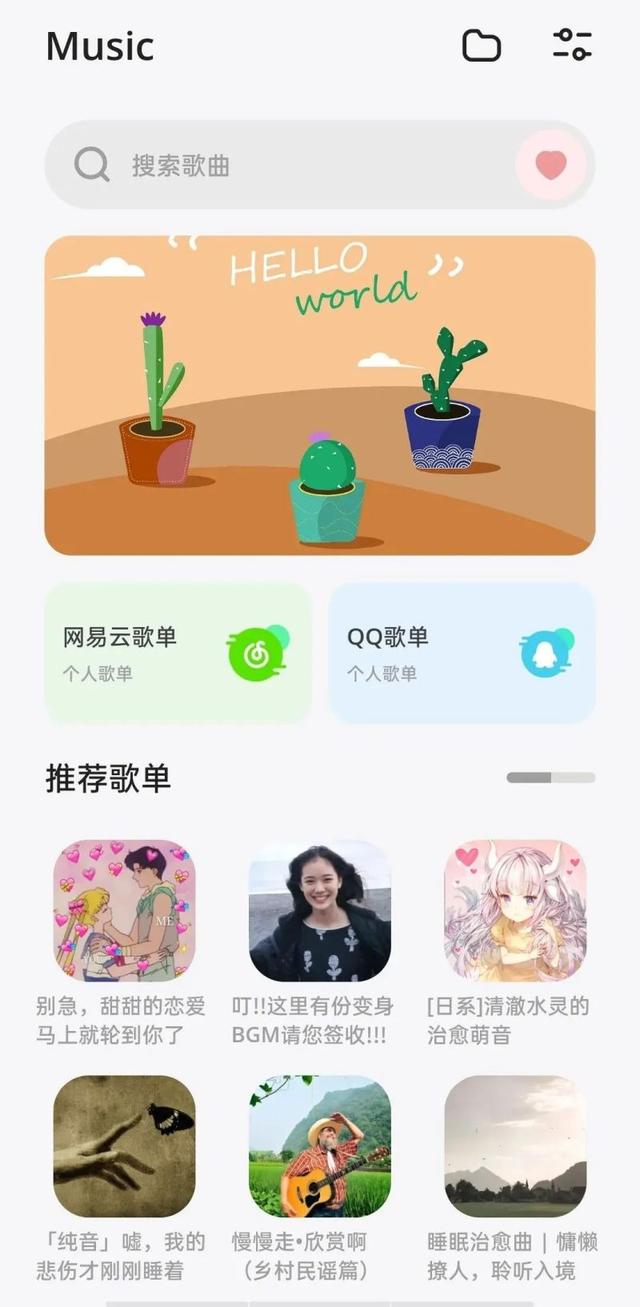Open playlist 慢慢走•欣赏啊（乡村民谣篇）

pos(320,1146)
